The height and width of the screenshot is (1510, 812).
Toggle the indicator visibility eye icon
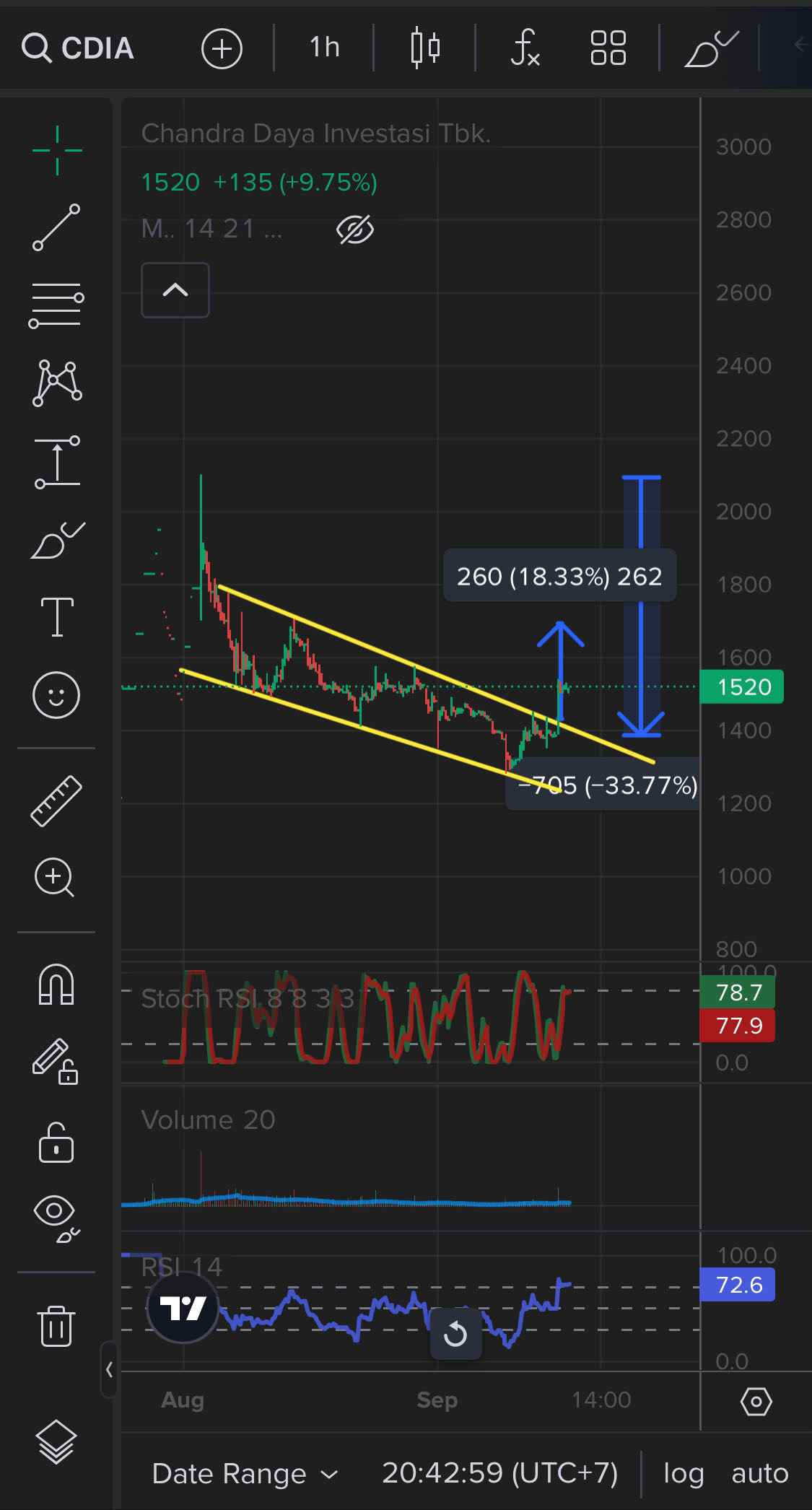coord(354,230)
